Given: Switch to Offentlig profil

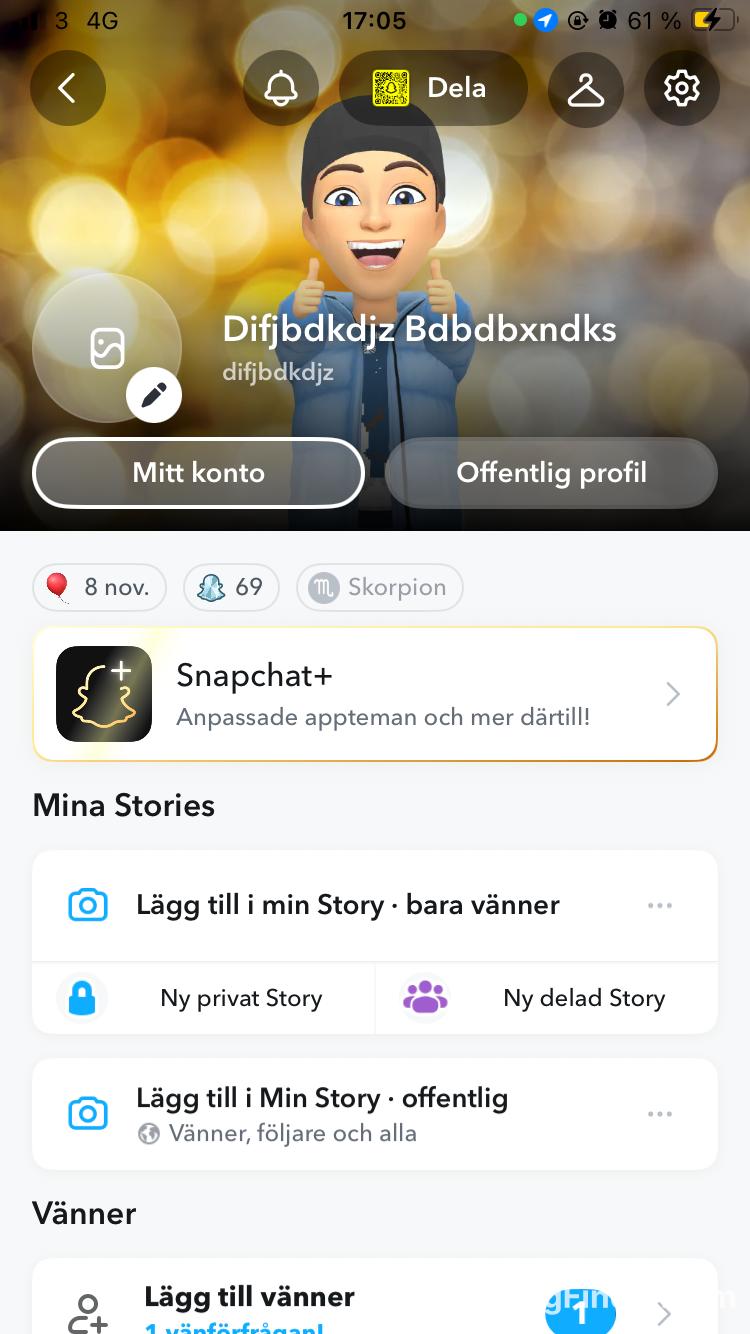Looking at the screenshot, I should pyautogui.click(x=551, y=473).
